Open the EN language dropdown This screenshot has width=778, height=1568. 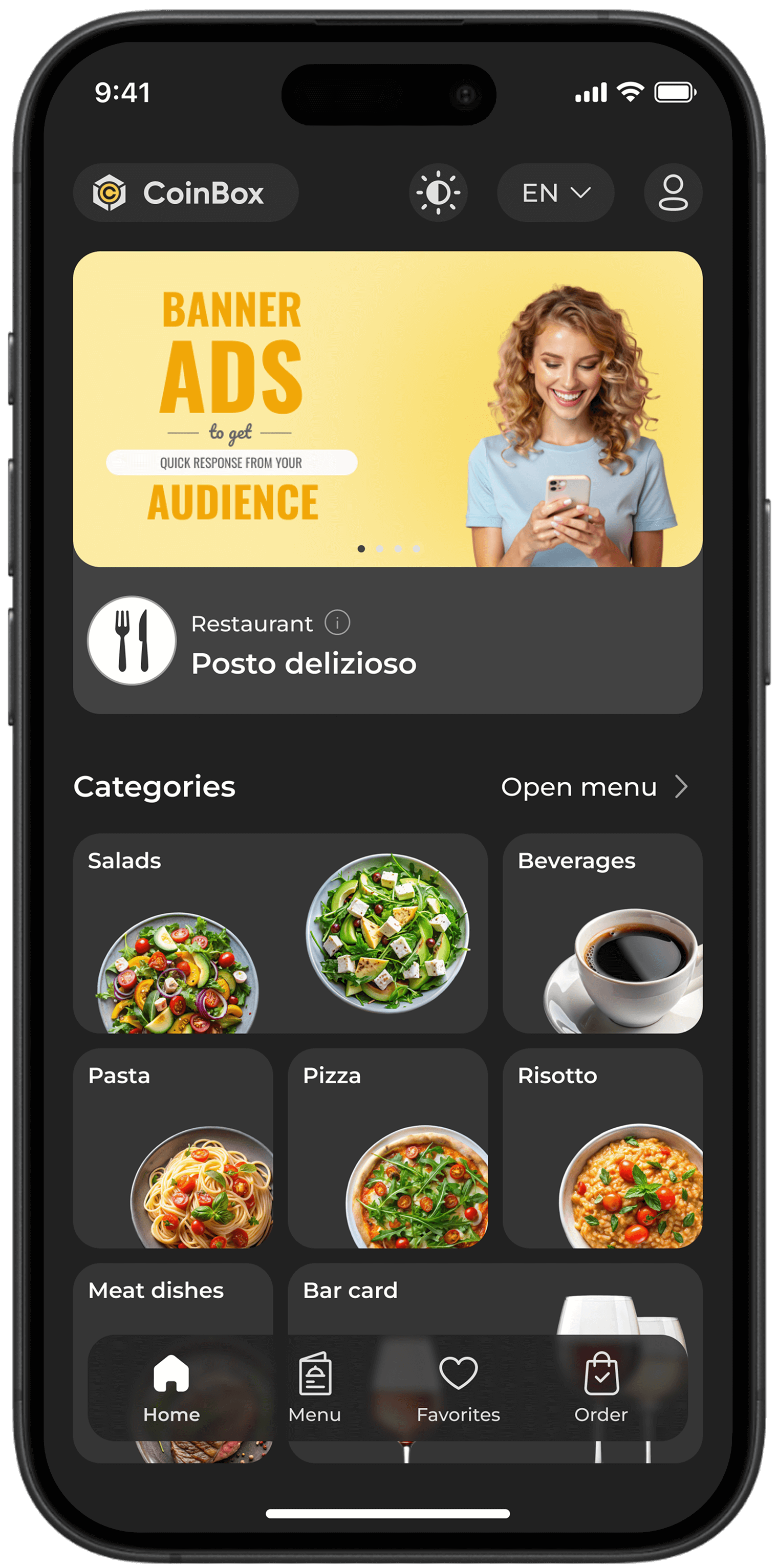click(x=555, y=193)
